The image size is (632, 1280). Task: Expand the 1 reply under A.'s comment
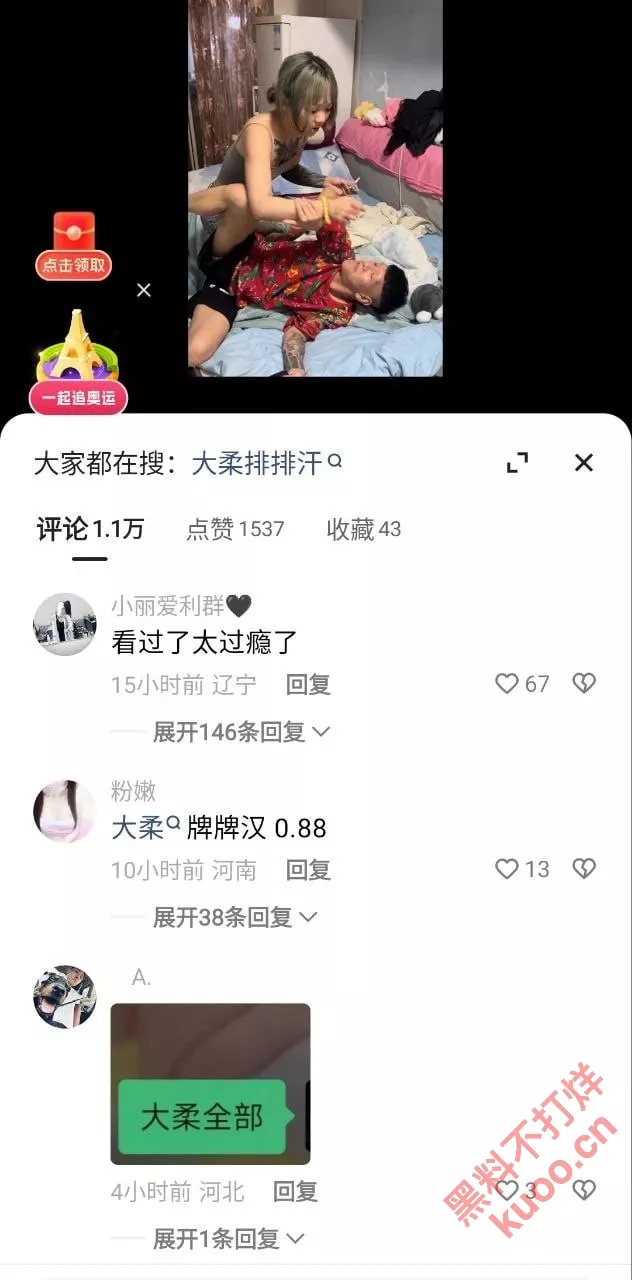click(x=228, y=1239)
